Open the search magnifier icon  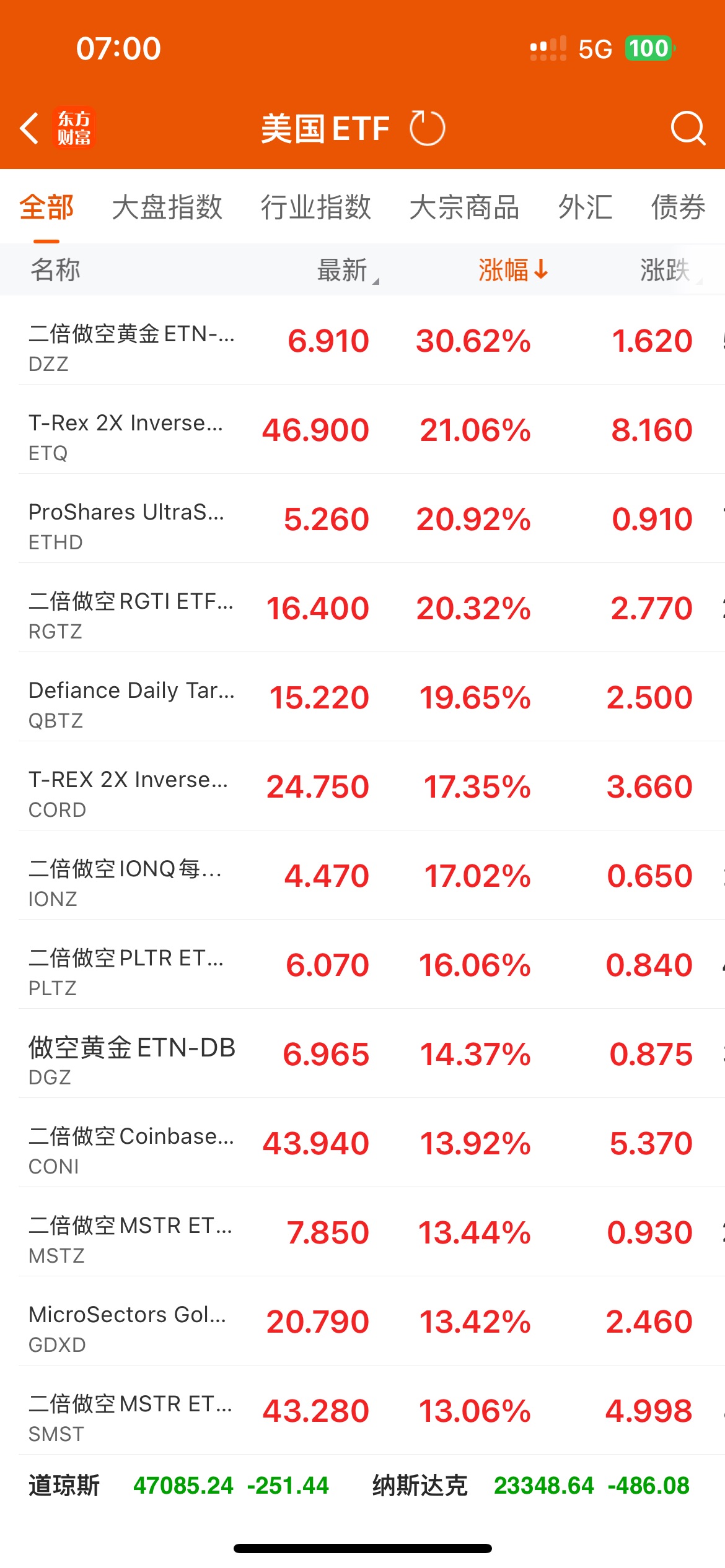pos(688,128)
